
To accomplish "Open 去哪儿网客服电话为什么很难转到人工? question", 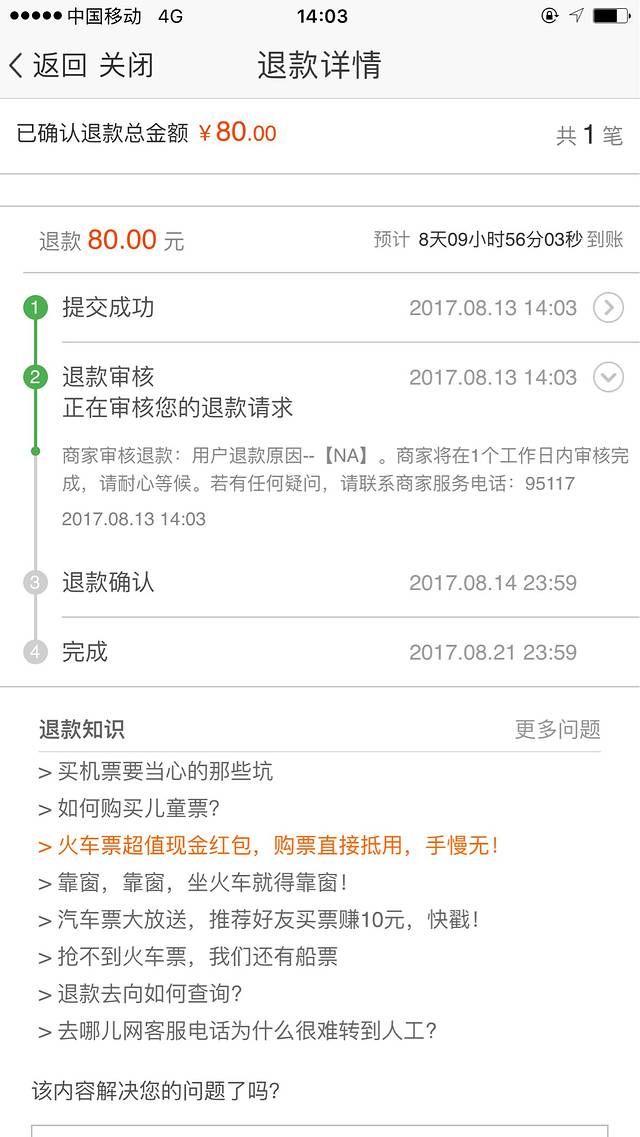I will click(237, 1031).
